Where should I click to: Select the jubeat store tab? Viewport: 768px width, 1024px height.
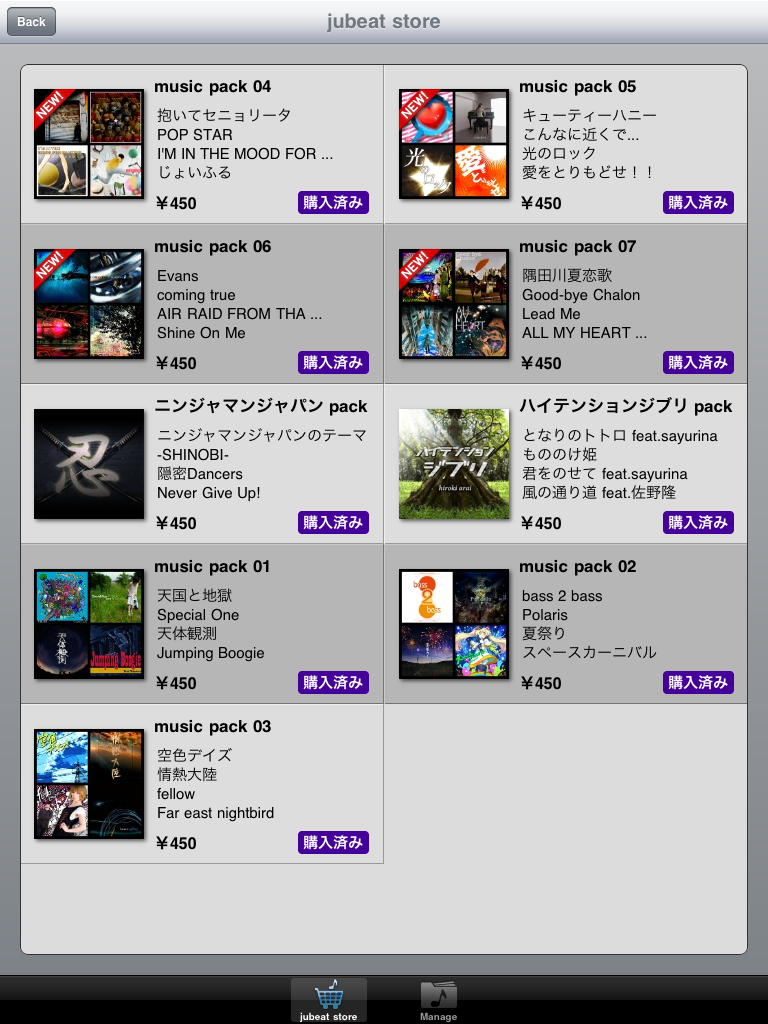(x=329, y=999)
